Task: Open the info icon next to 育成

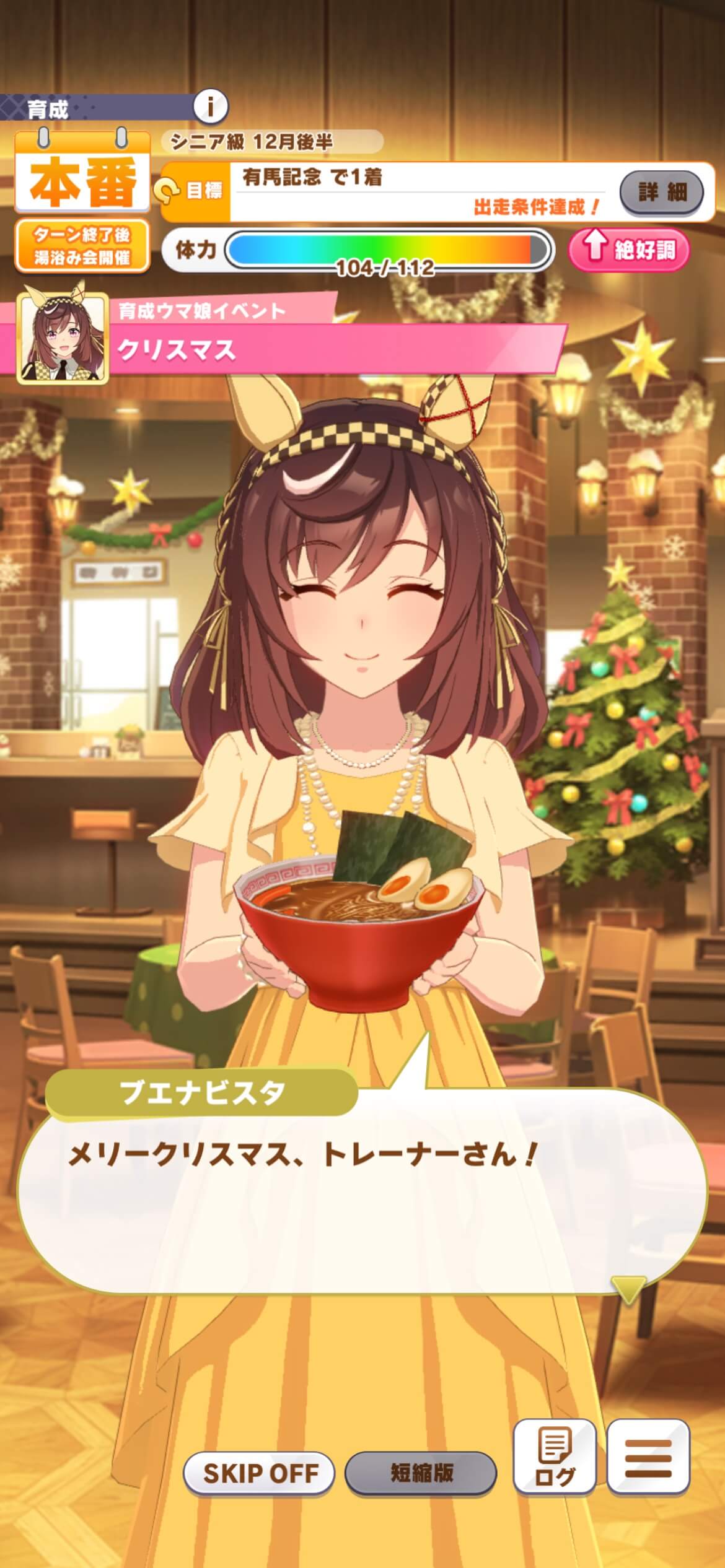Action: click(210, 107)
